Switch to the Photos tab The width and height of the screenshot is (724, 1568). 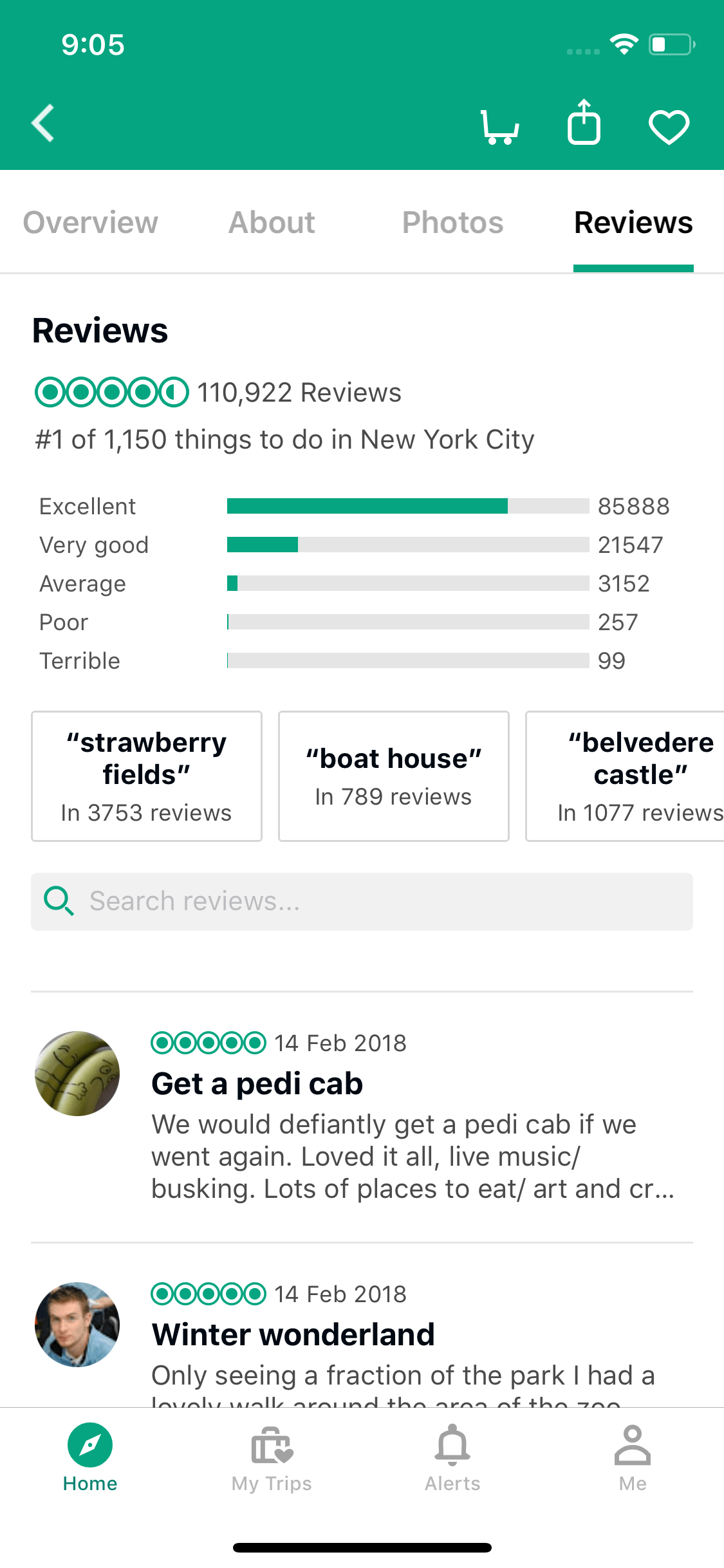coord(452,223)
